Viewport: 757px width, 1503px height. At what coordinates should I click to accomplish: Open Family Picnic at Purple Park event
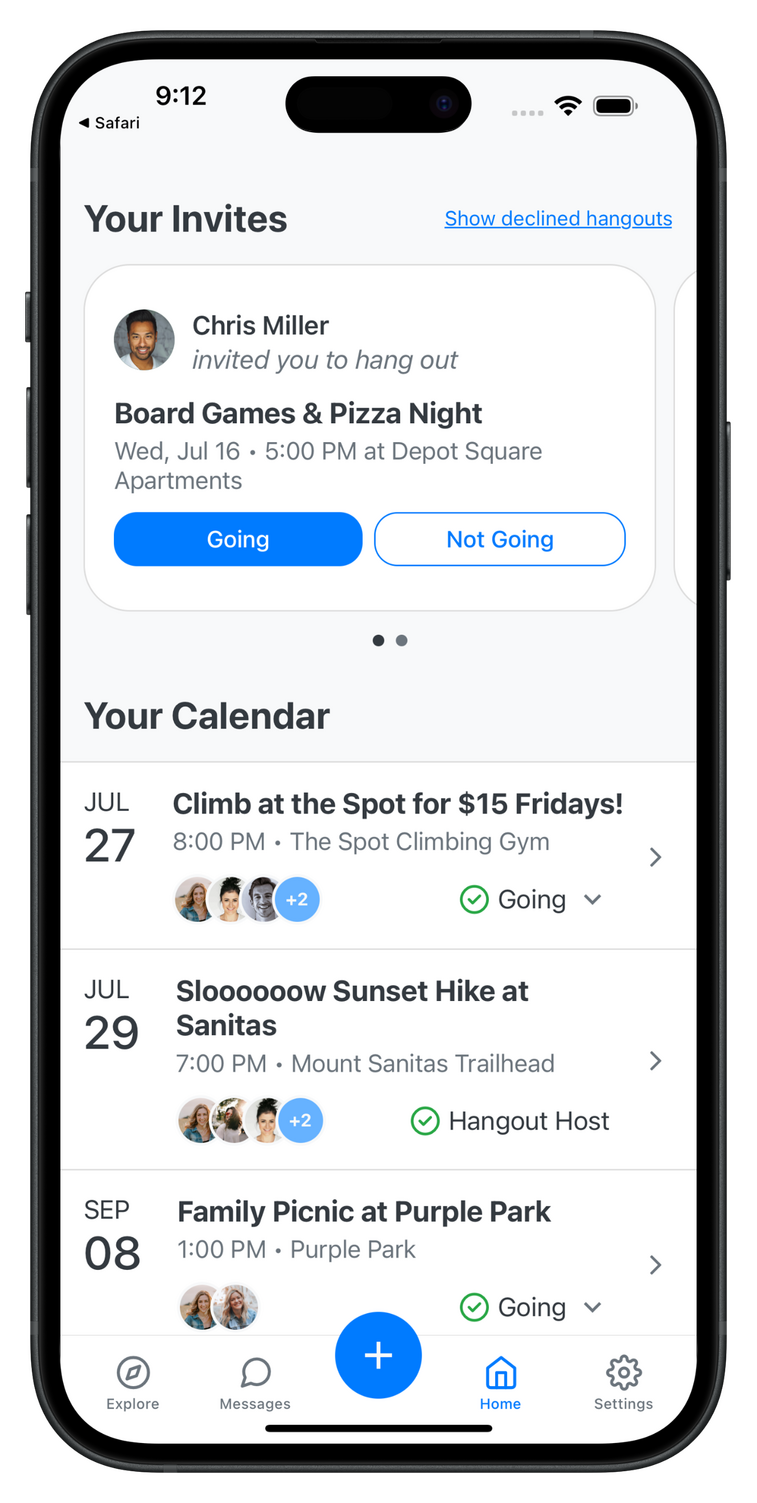364,1212
